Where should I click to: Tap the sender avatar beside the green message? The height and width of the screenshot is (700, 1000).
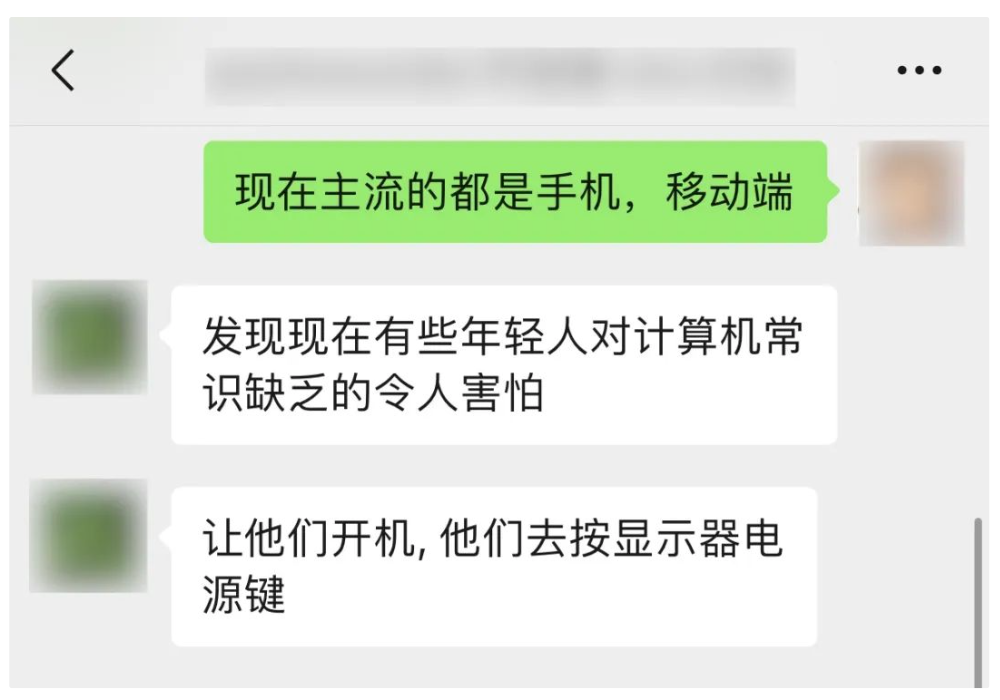(x=911, y=193)
